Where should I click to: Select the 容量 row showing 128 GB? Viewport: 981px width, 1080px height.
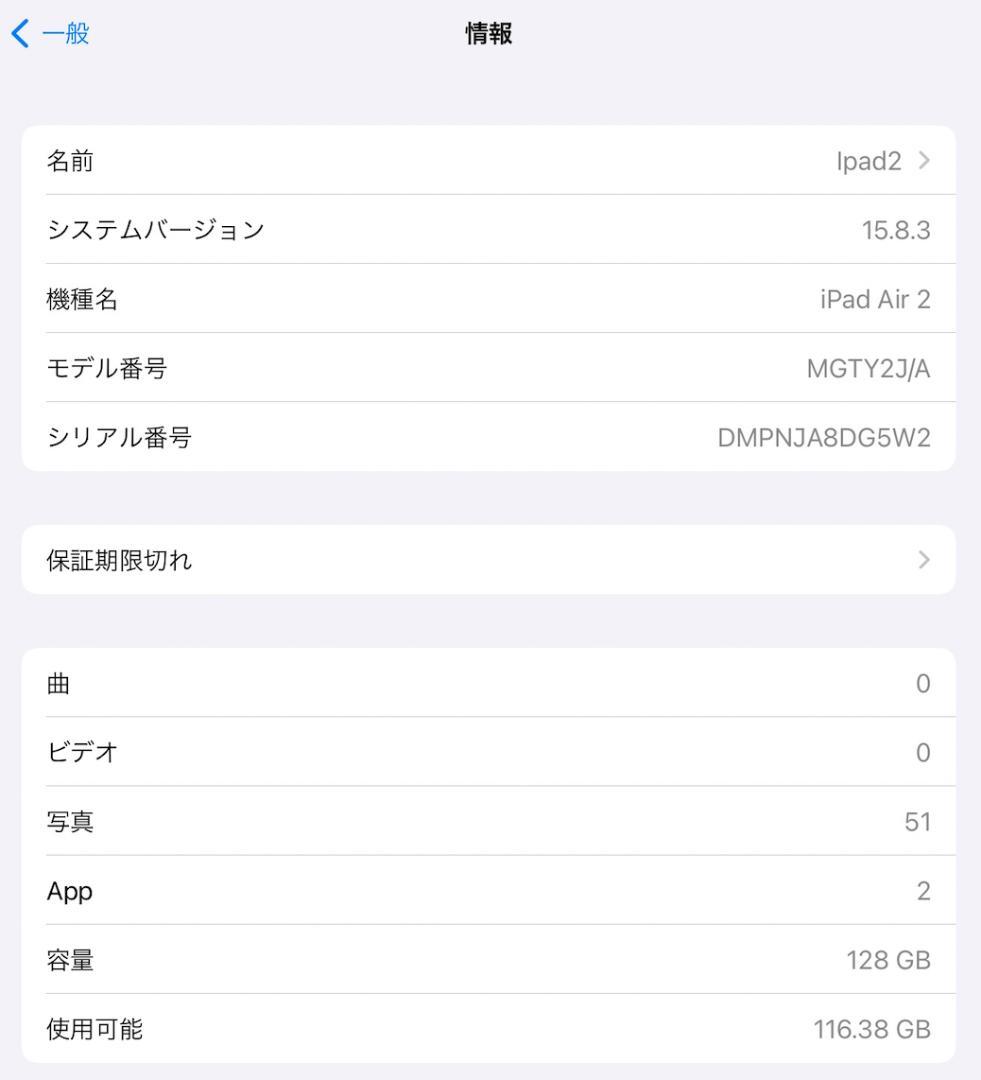[x=400, y=960]
